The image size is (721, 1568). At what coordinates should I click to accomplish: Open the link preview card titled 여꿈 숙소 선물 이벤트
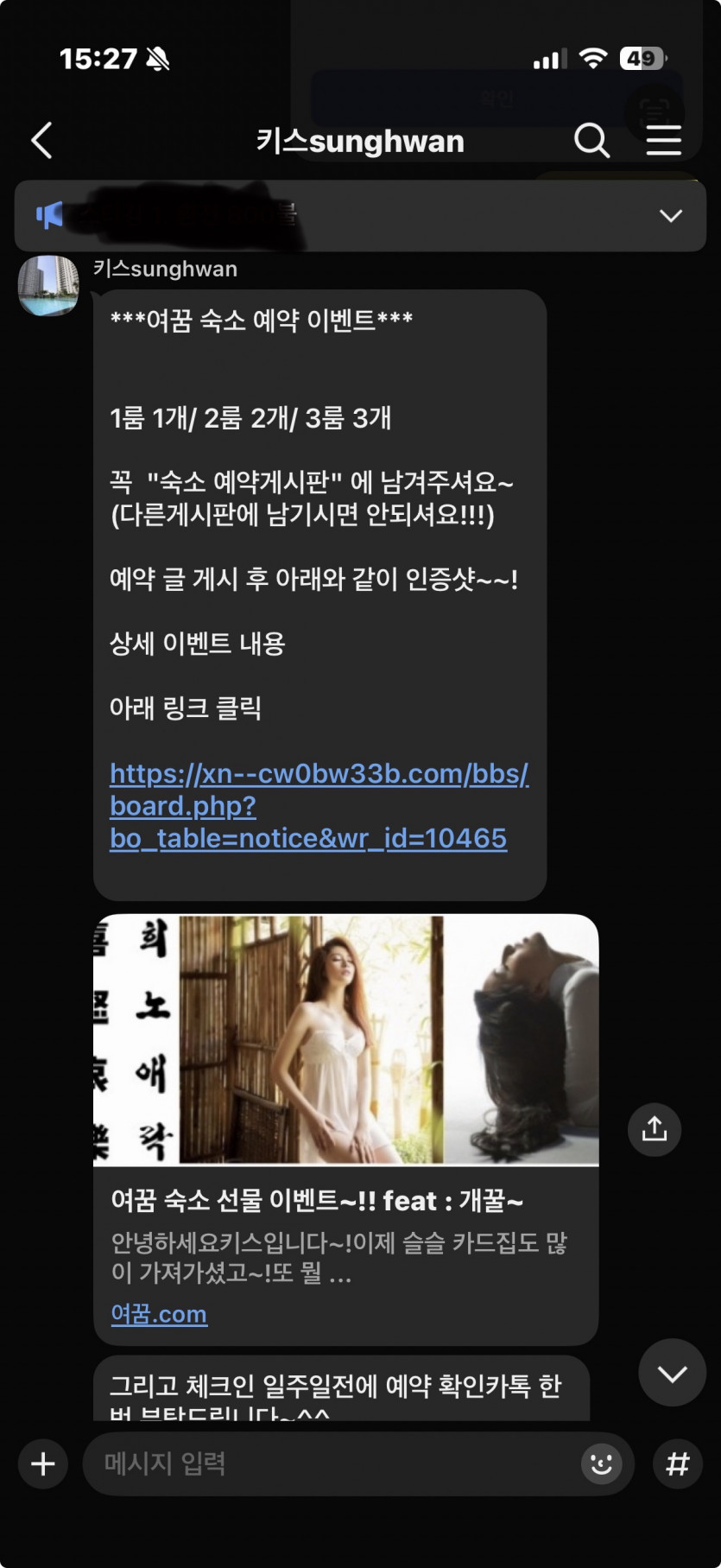[345, 1201]
